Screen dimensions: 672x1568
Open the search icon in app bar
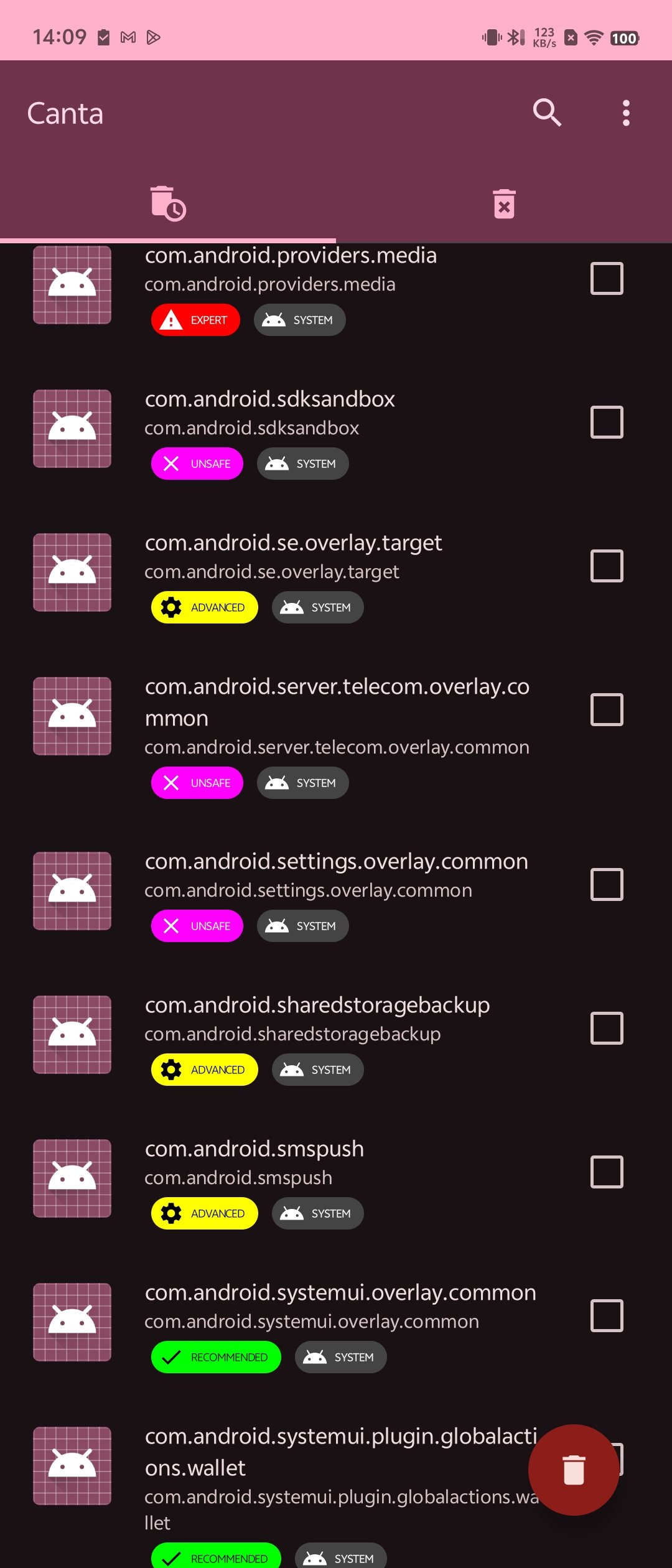[x=547, y=113]
